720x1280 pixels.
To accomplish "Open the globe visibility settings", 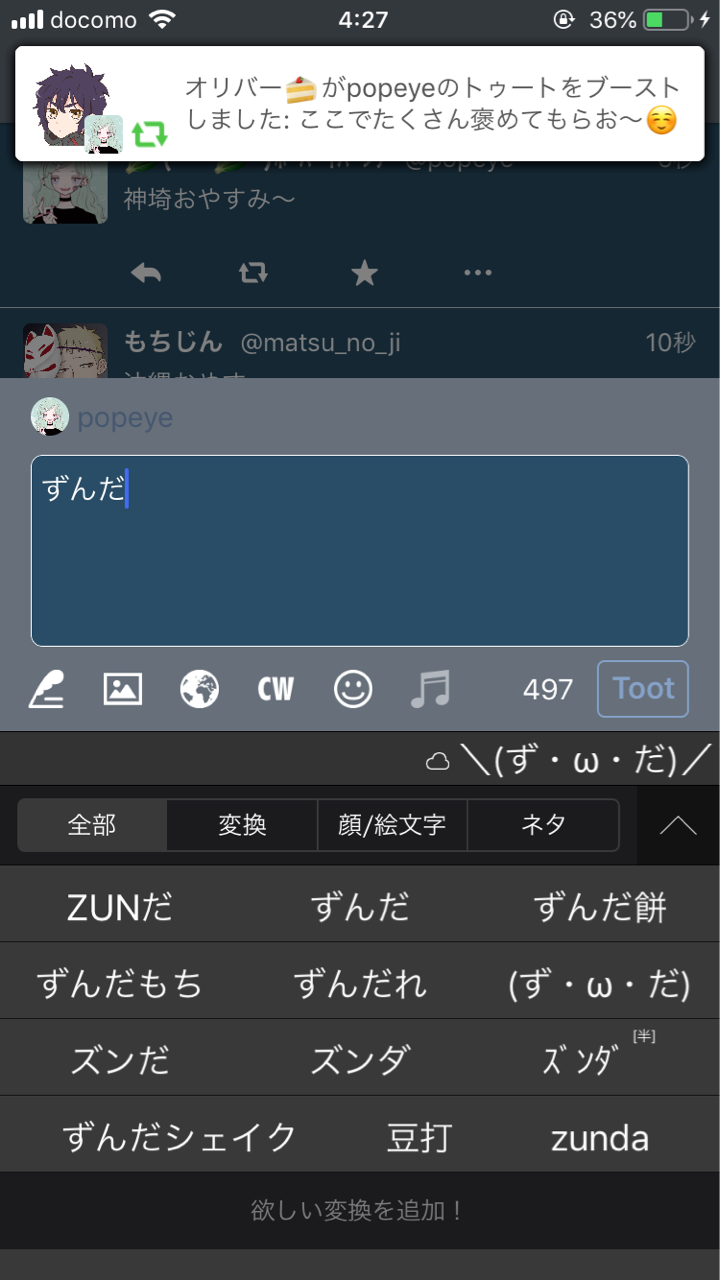I will pyautogui.click(x=199, y=689).
